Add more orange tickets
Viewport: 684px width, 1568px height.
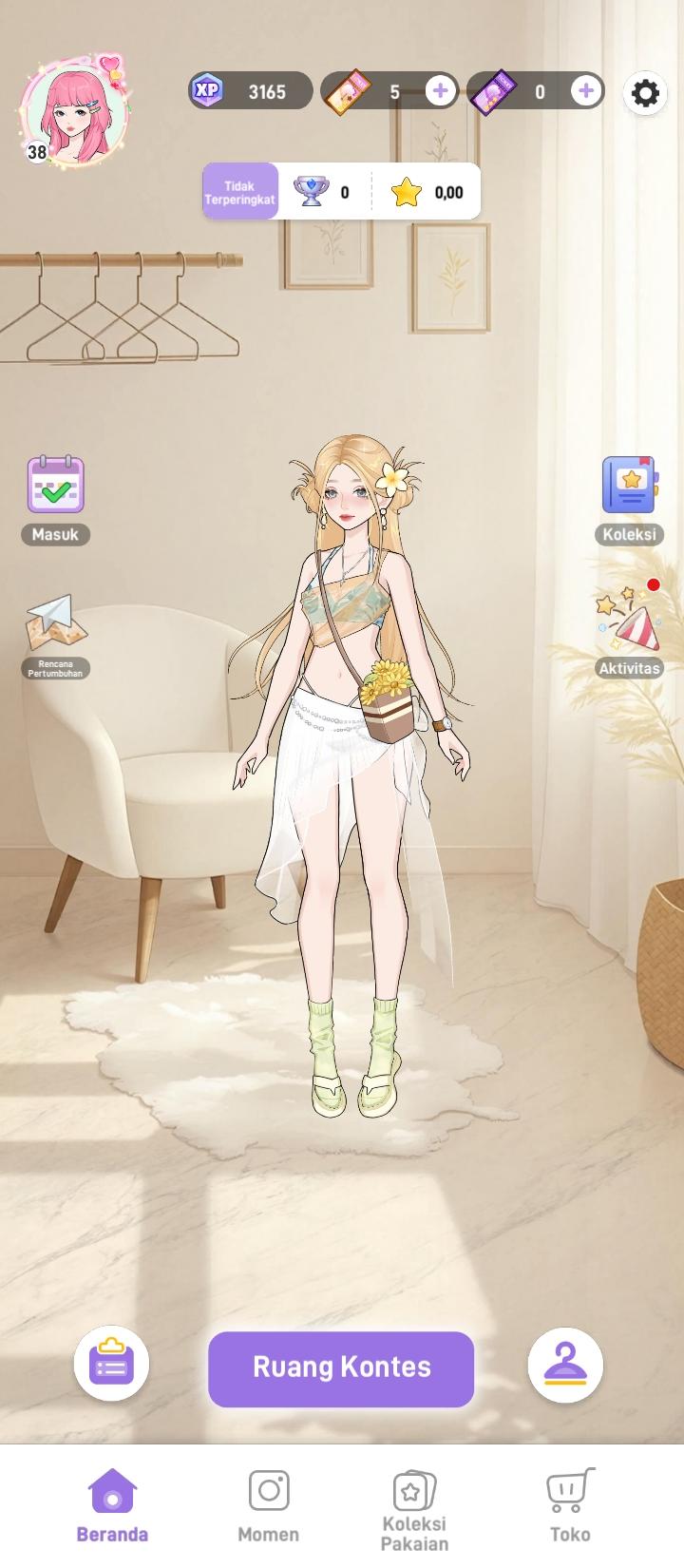440,91
